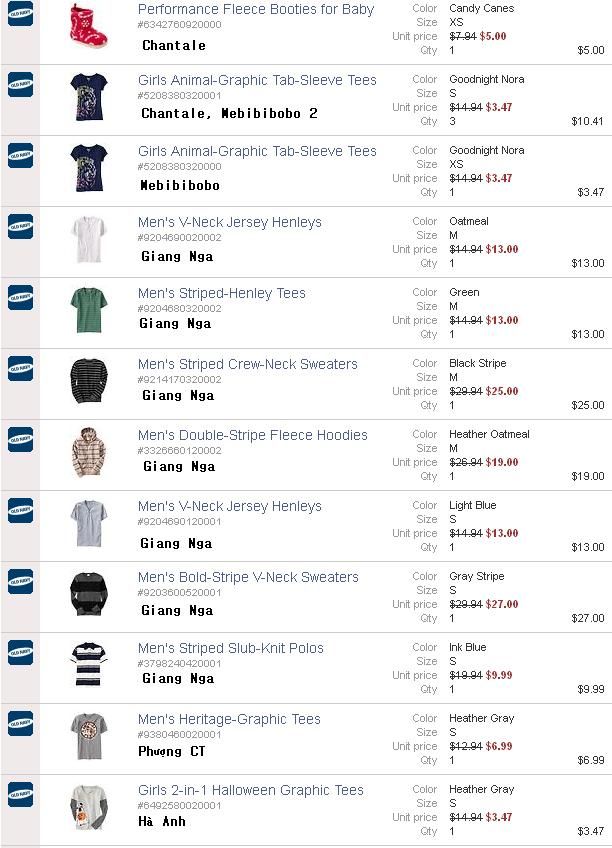Open the Light Blue Men's V-Neck Jersey Henleys
612x848 pixels.
229,506
